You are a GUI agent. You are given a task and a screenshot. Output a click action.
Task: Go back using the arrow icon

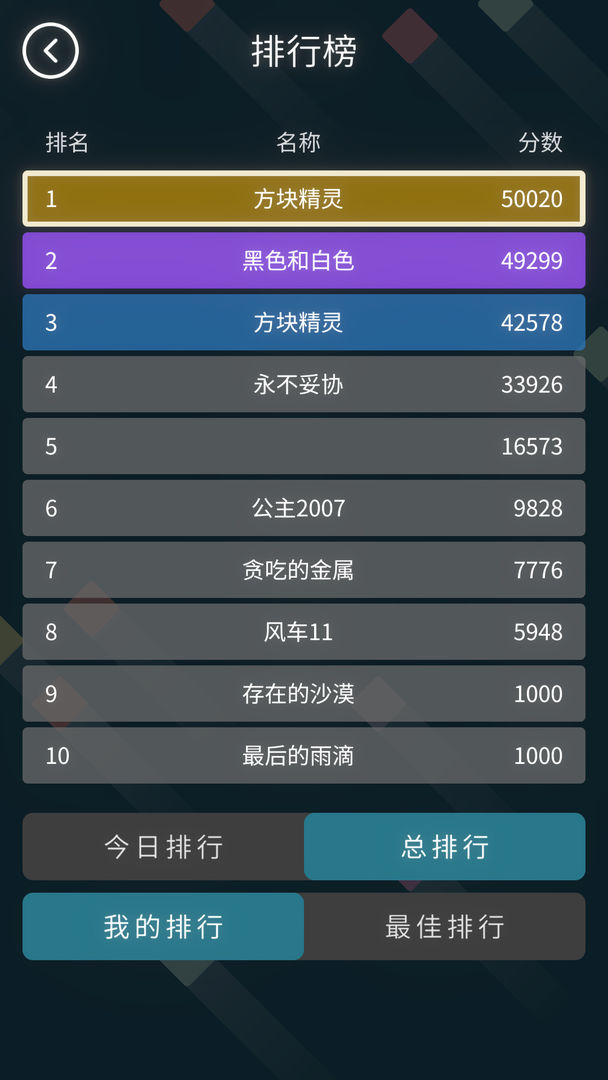pyautogui.click(x=50, y=51)
